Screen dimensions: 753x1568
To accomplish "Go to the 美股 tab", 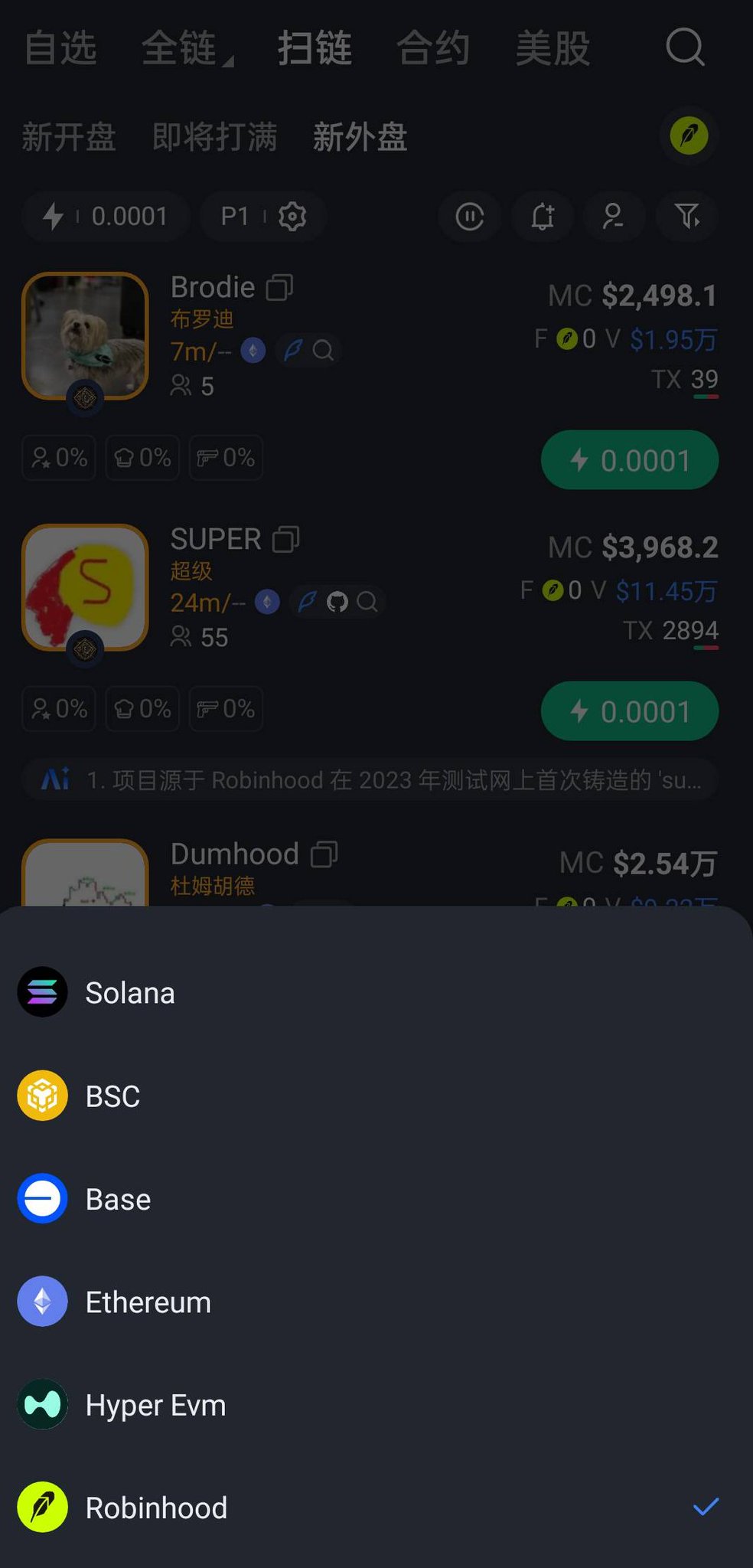I will 553,48.
